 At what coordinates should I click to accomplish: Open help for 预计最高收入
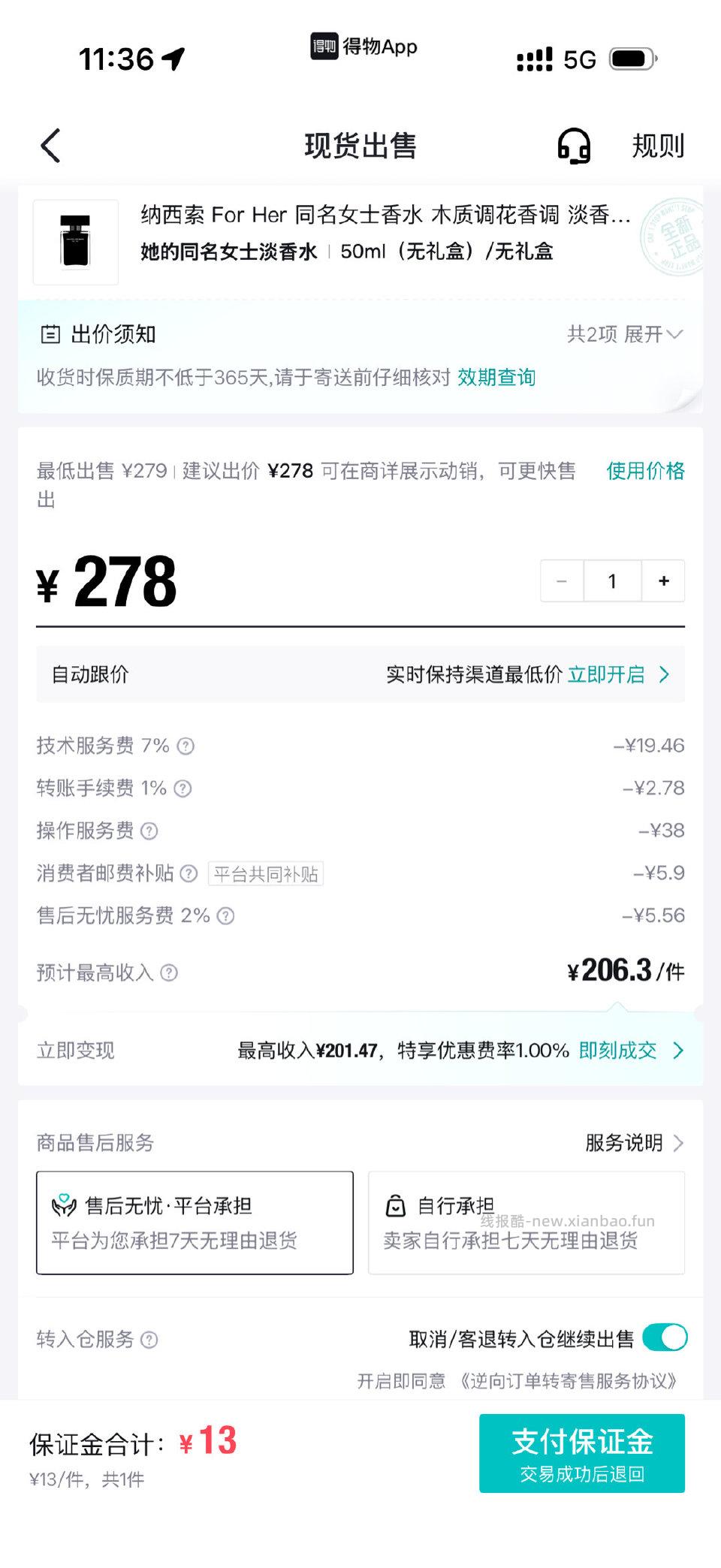(169, 973)
